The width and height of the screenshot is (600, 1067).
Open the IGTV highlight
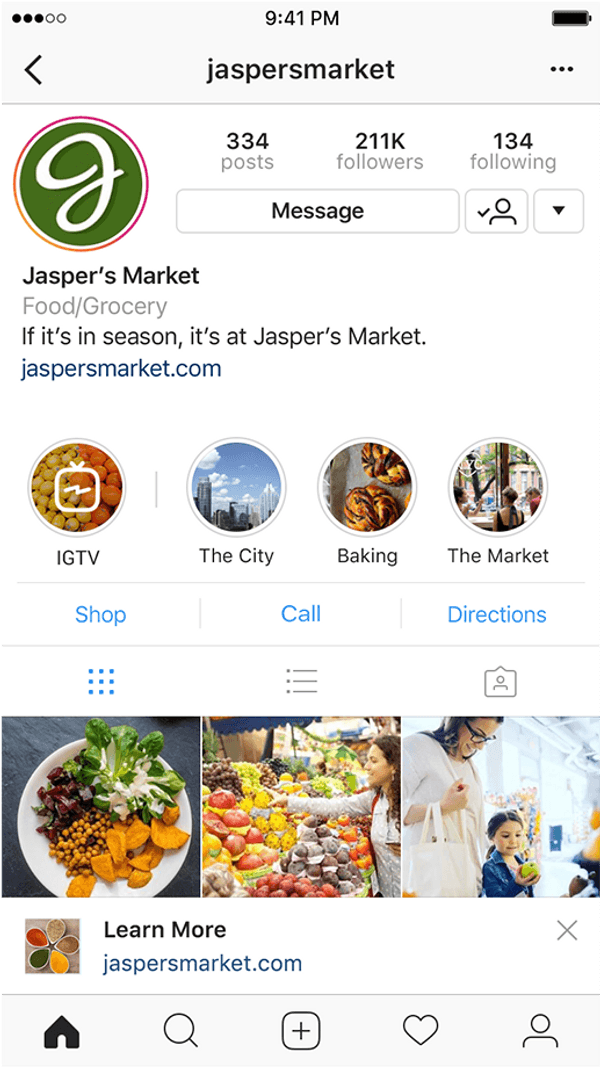(76, 488)
